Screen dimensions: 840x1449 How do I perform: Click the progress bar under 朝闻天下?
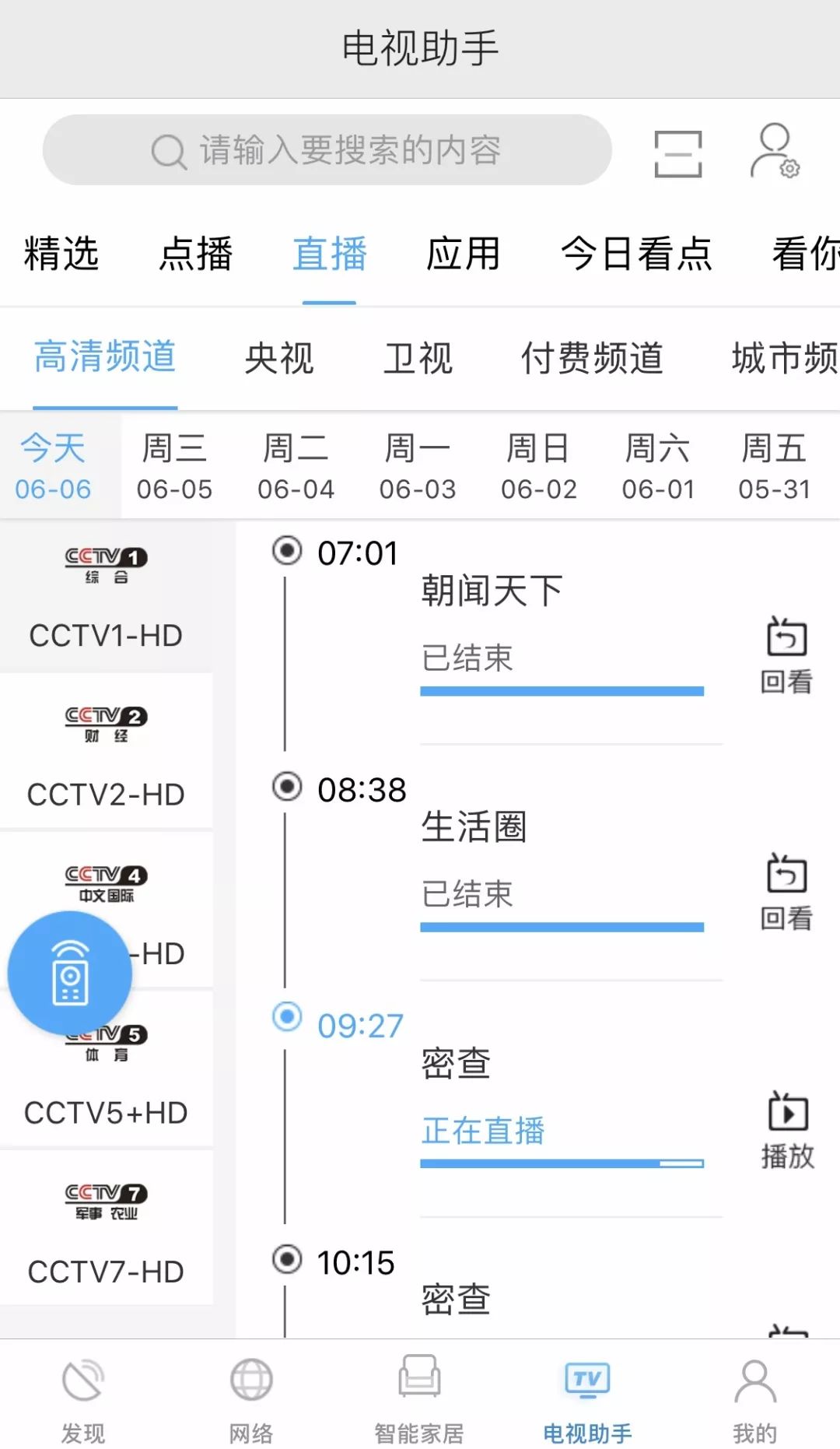click(x=562, y=690)
